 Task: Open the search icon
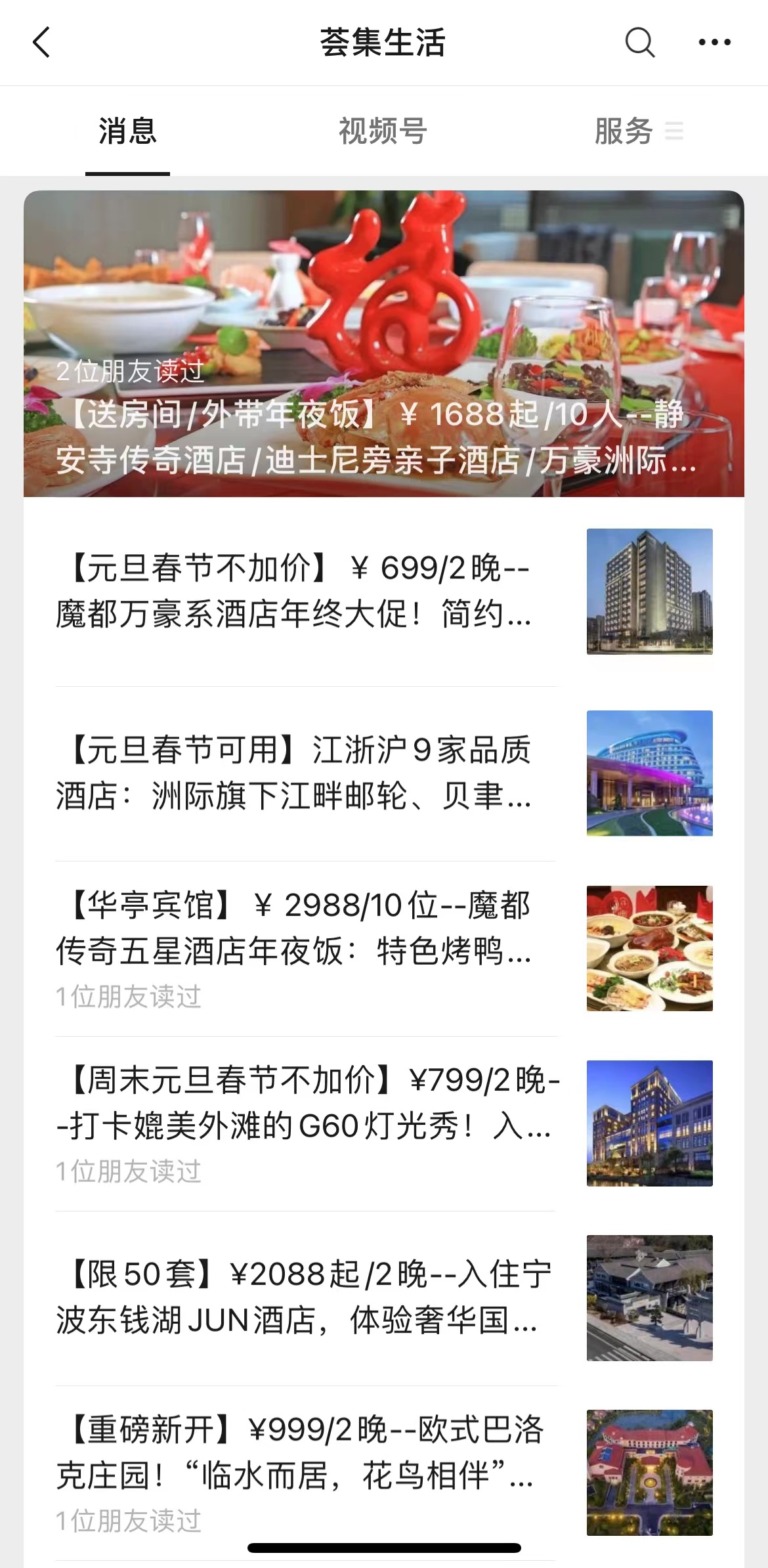tap(639, 43)
